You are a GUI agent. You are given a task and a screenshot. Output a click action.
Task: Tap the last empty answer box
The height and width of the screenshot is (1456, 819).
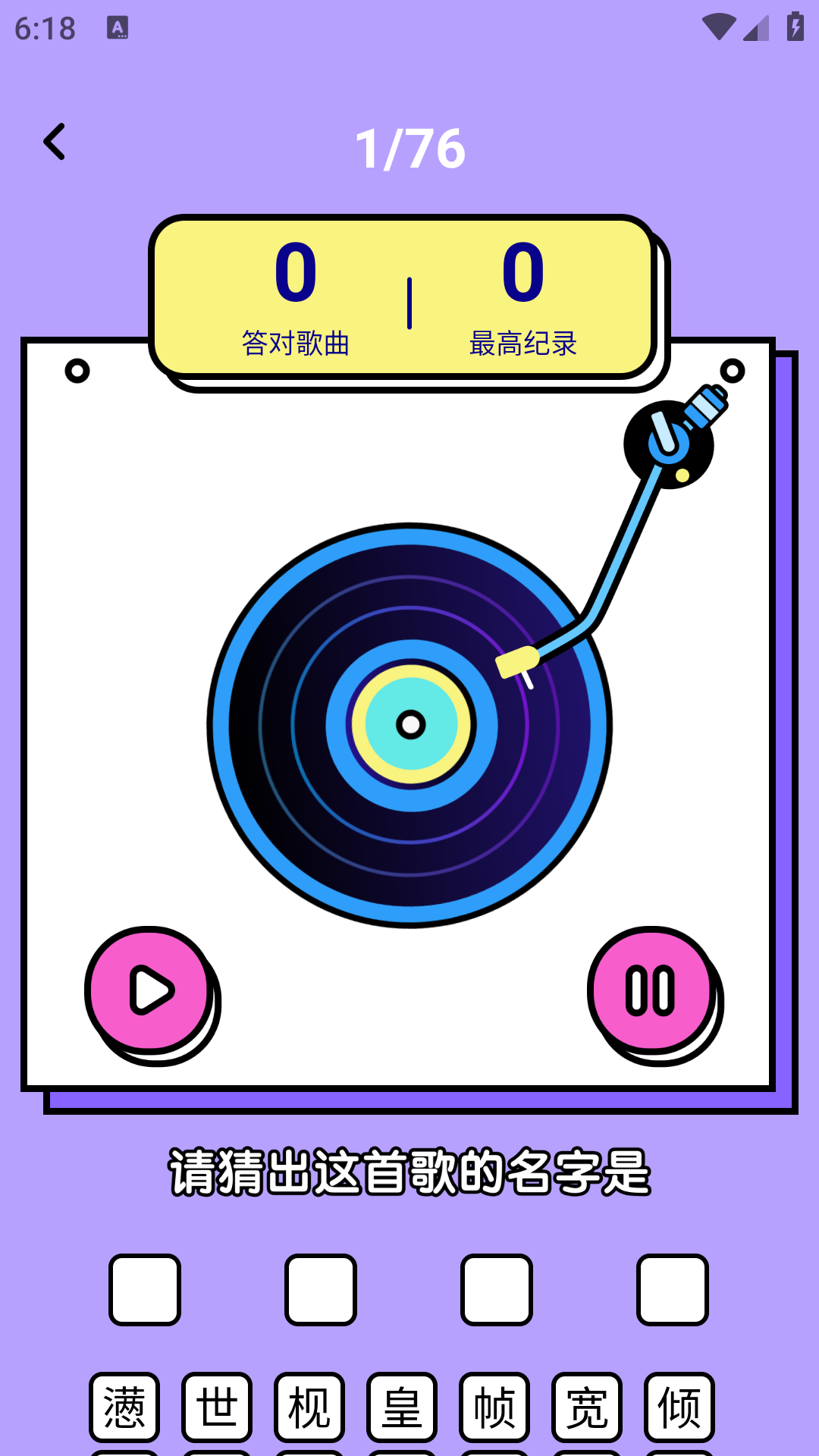pos(673,1289)
